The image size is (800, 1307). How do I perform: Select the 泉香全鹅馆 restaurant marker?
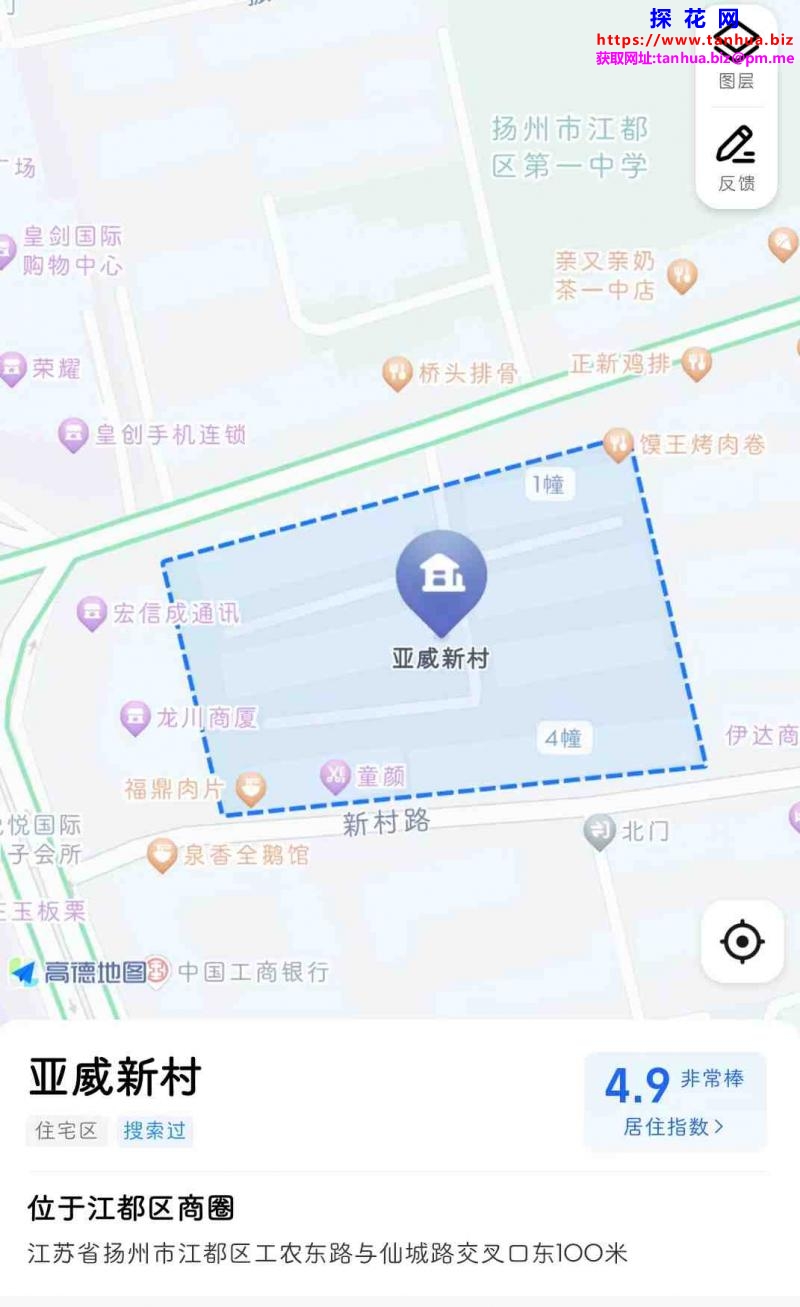pos(162,855)
